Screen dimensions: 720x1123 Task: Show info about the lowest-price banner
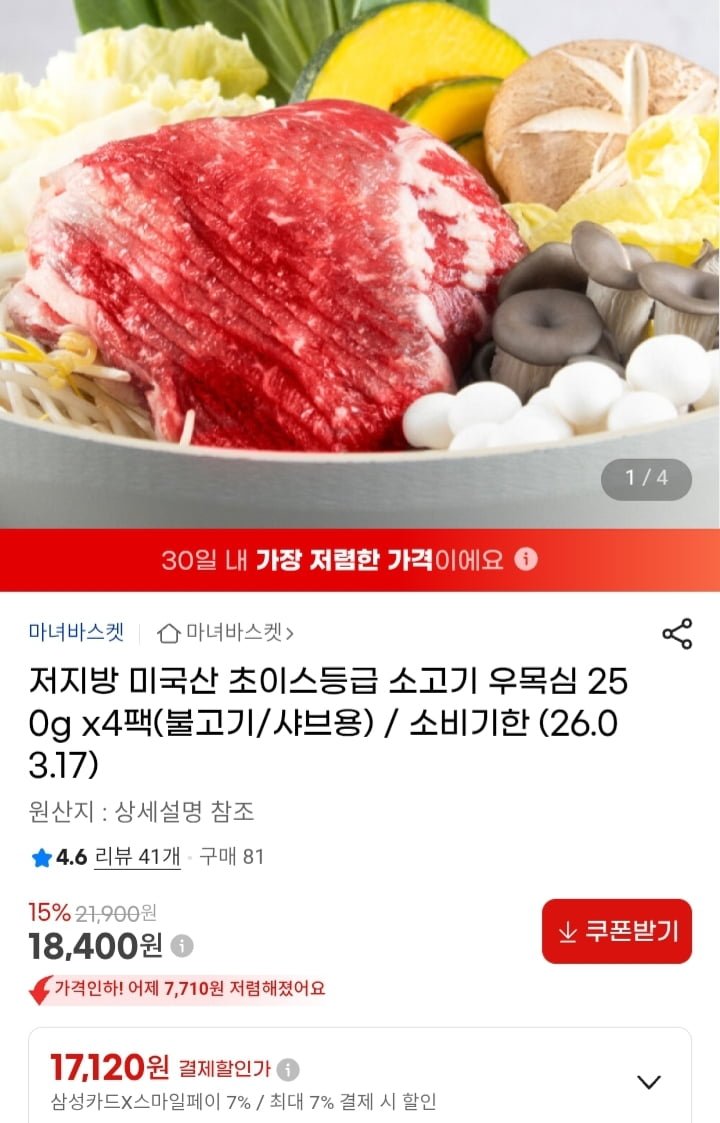(x=527, y=560)
